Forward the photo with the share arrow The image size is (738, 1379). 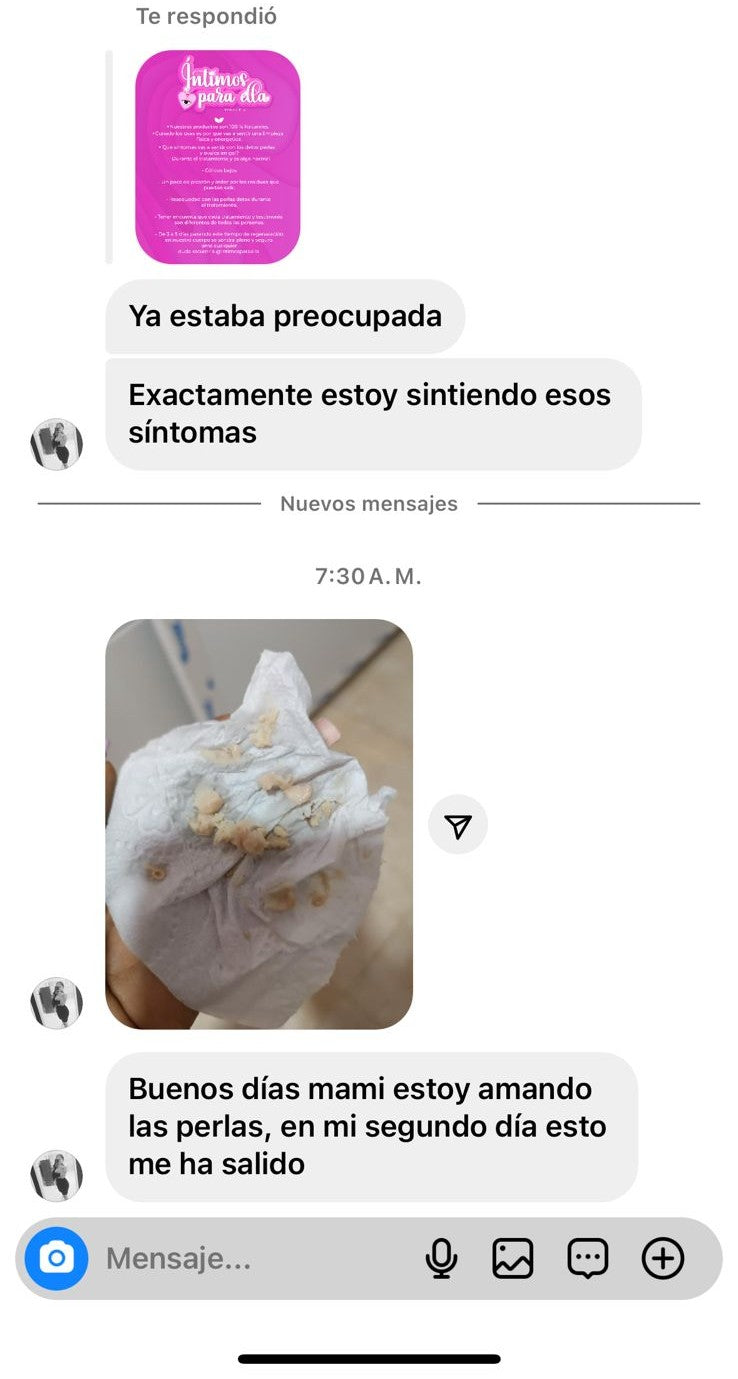(458, 826)
